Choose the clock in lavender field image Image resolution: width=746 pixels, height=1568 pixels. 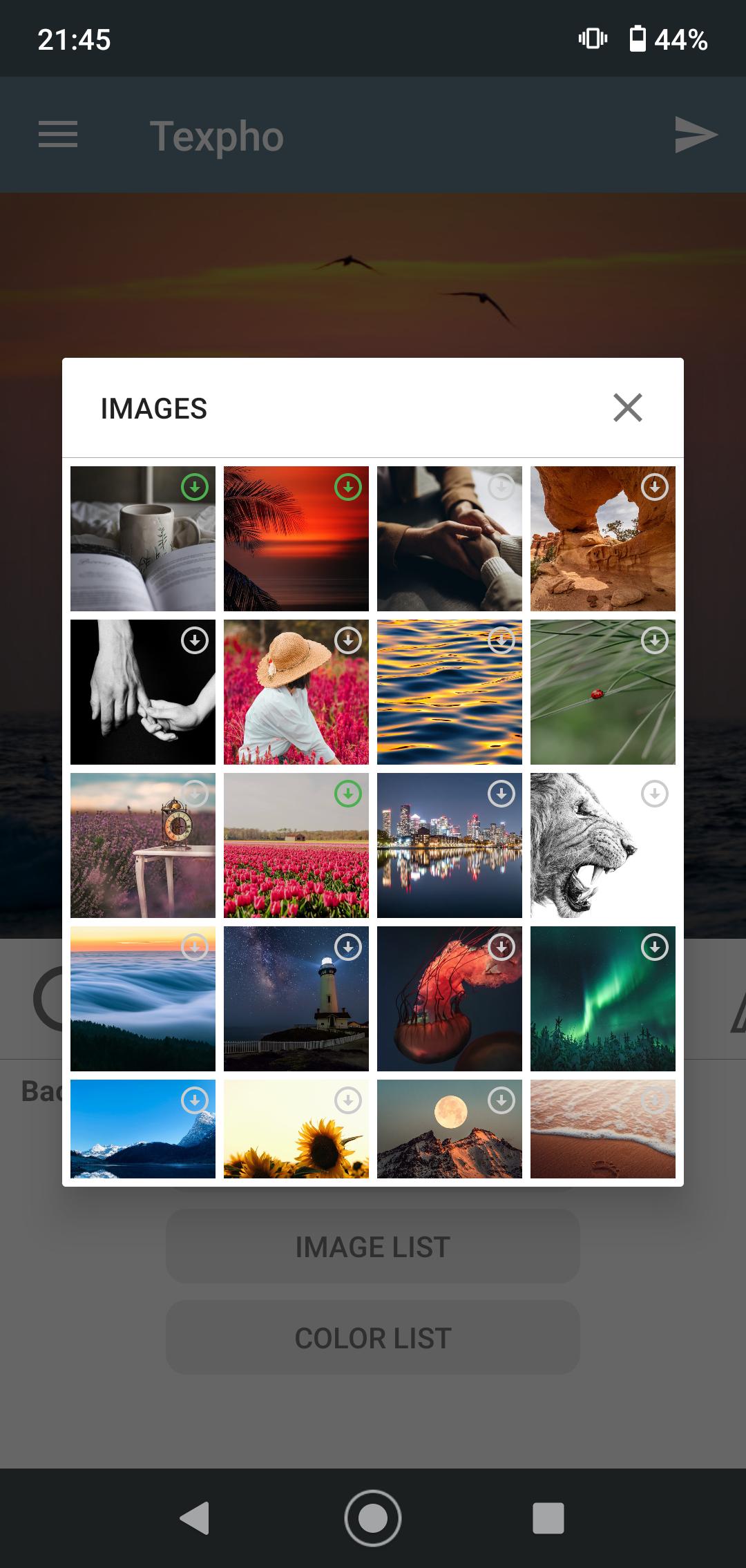pos(143,845)
